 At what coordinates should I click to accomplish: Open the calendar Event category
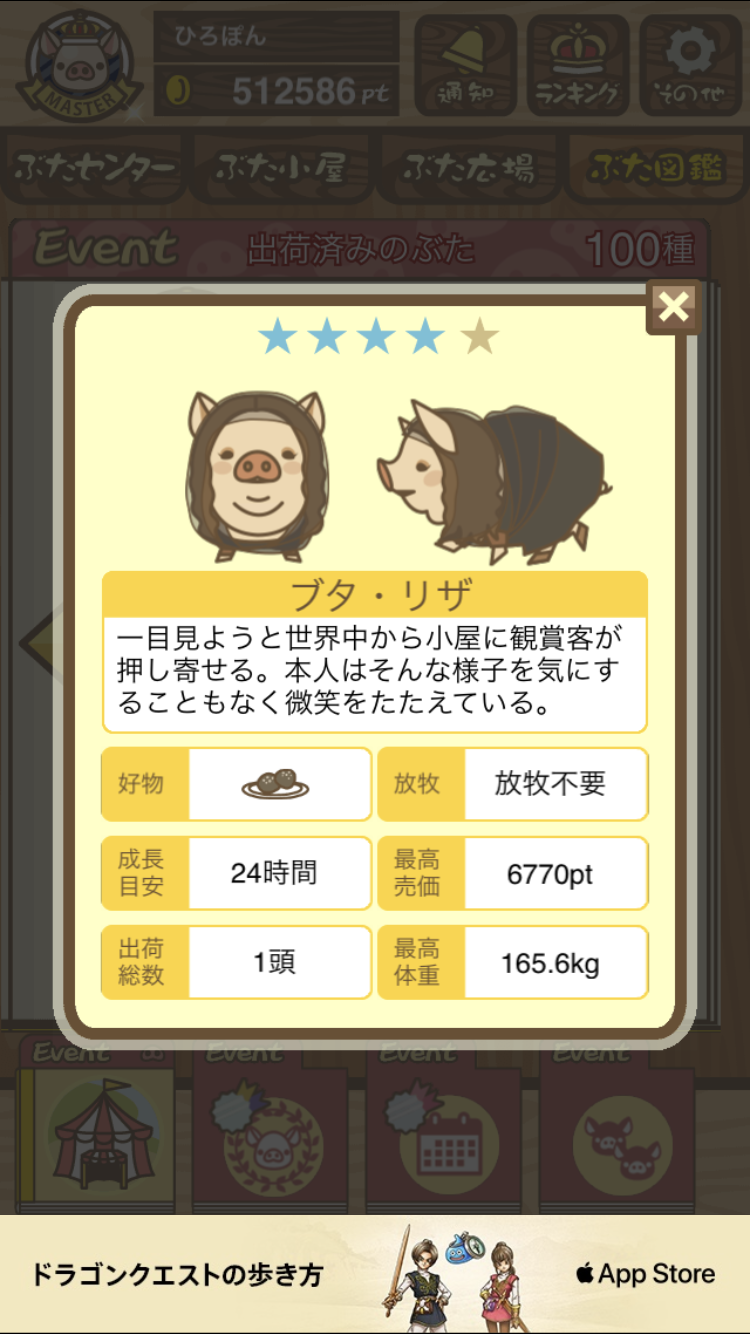(x=449, y=1135)
